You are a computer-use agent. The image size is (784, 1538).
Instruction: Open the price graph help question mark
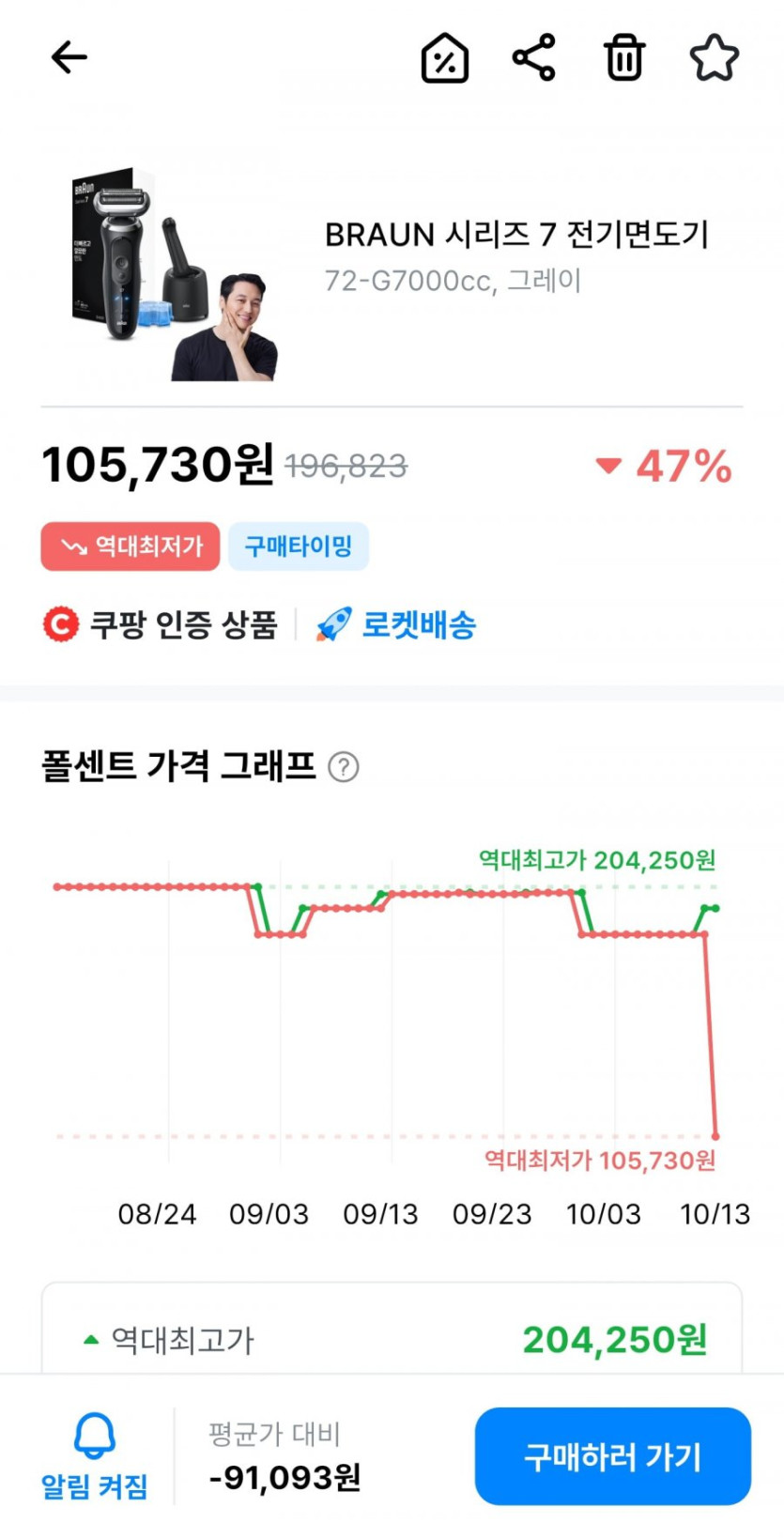(x=344, y=767)
